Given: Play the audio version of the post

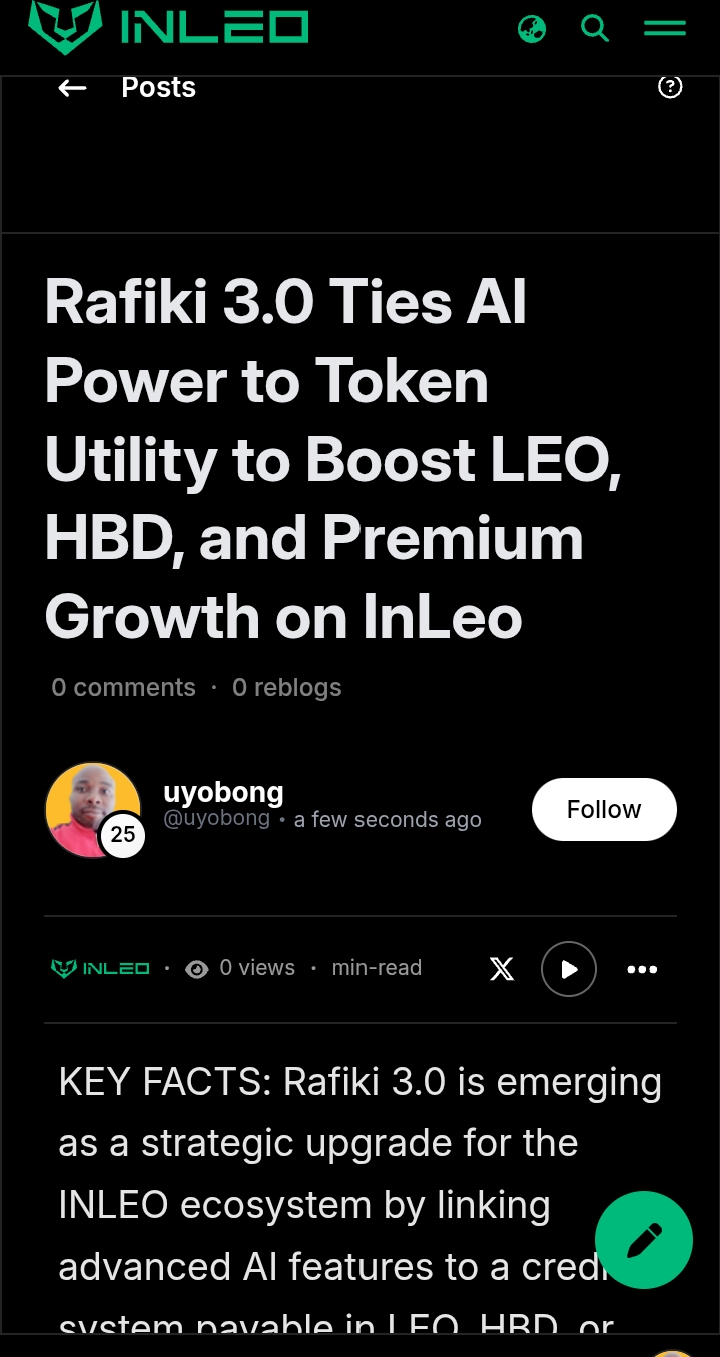Looking at the screenshot, I should [569, 968].
